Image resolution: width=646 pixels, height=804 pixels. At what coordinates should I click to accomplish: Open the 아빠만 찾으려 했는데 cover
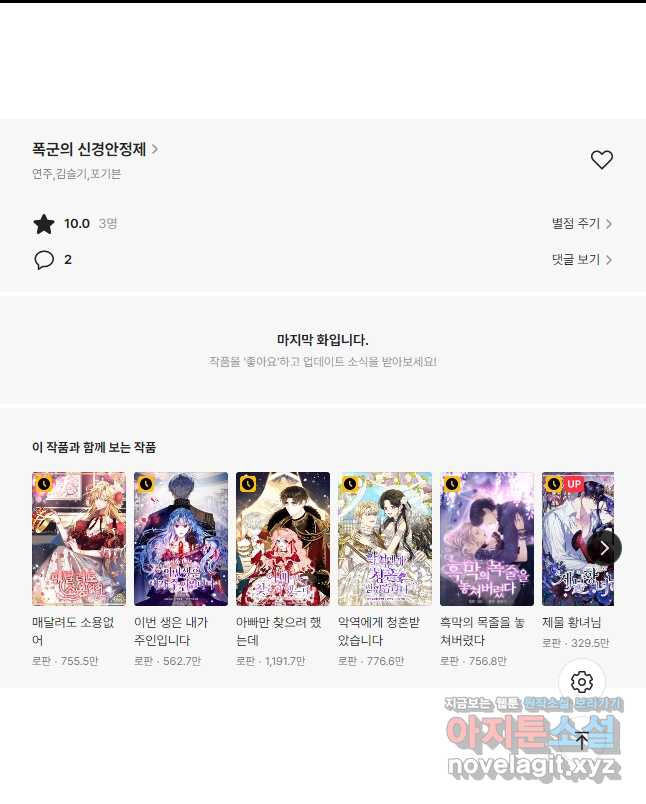click(x=283, y=539)
